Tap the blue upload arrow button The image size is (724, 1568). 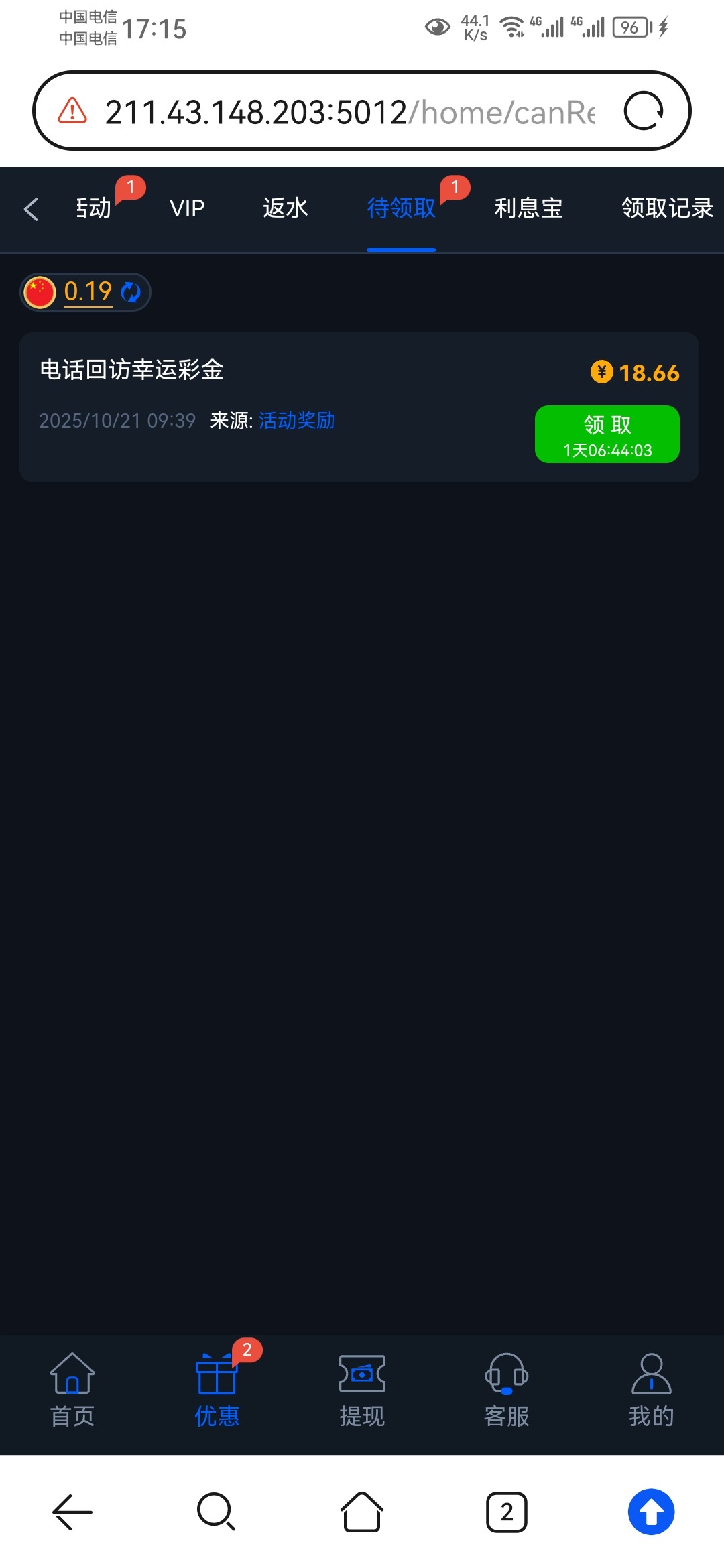(651, 1512)
